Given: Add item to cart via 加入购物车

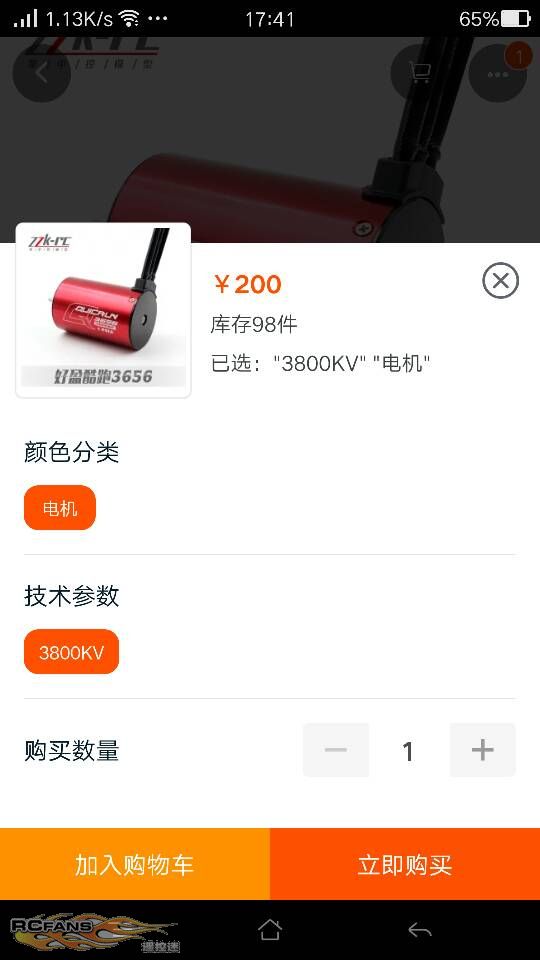Looking at the screenshot, I should [x=135, y=864].
